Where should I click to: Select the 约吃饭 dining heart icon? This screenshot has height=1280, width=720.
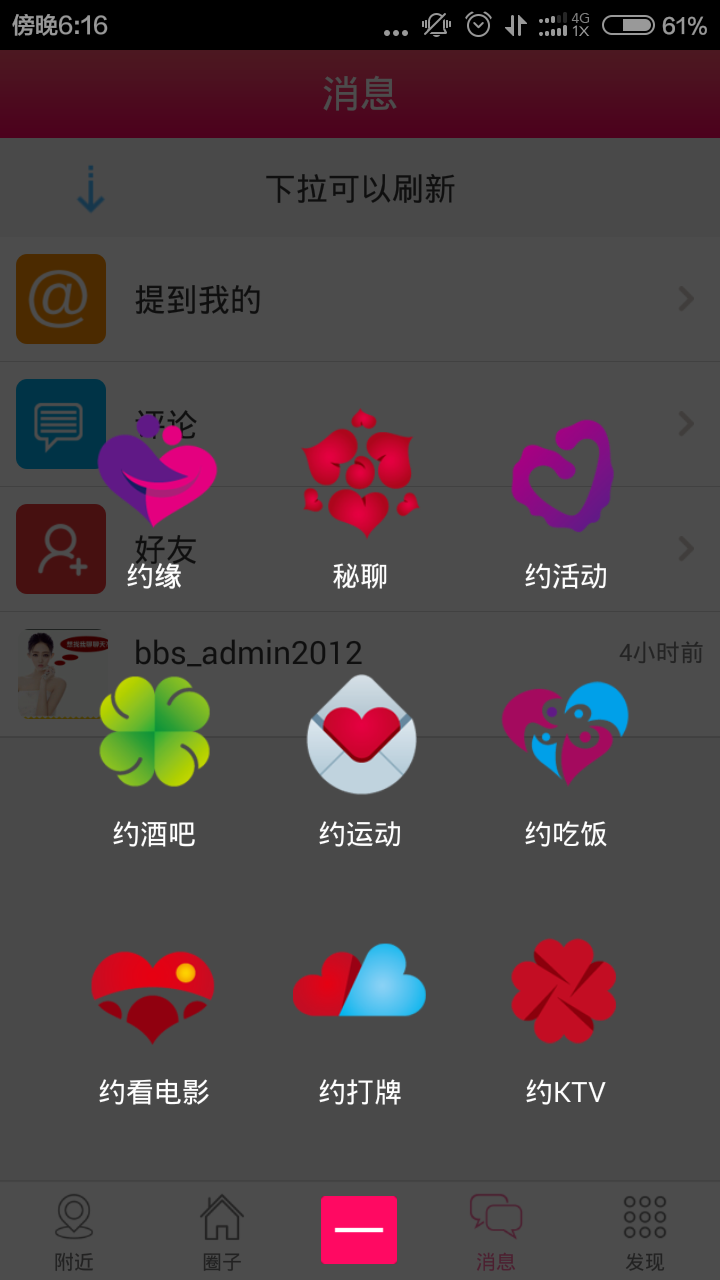tap(563, 735)
